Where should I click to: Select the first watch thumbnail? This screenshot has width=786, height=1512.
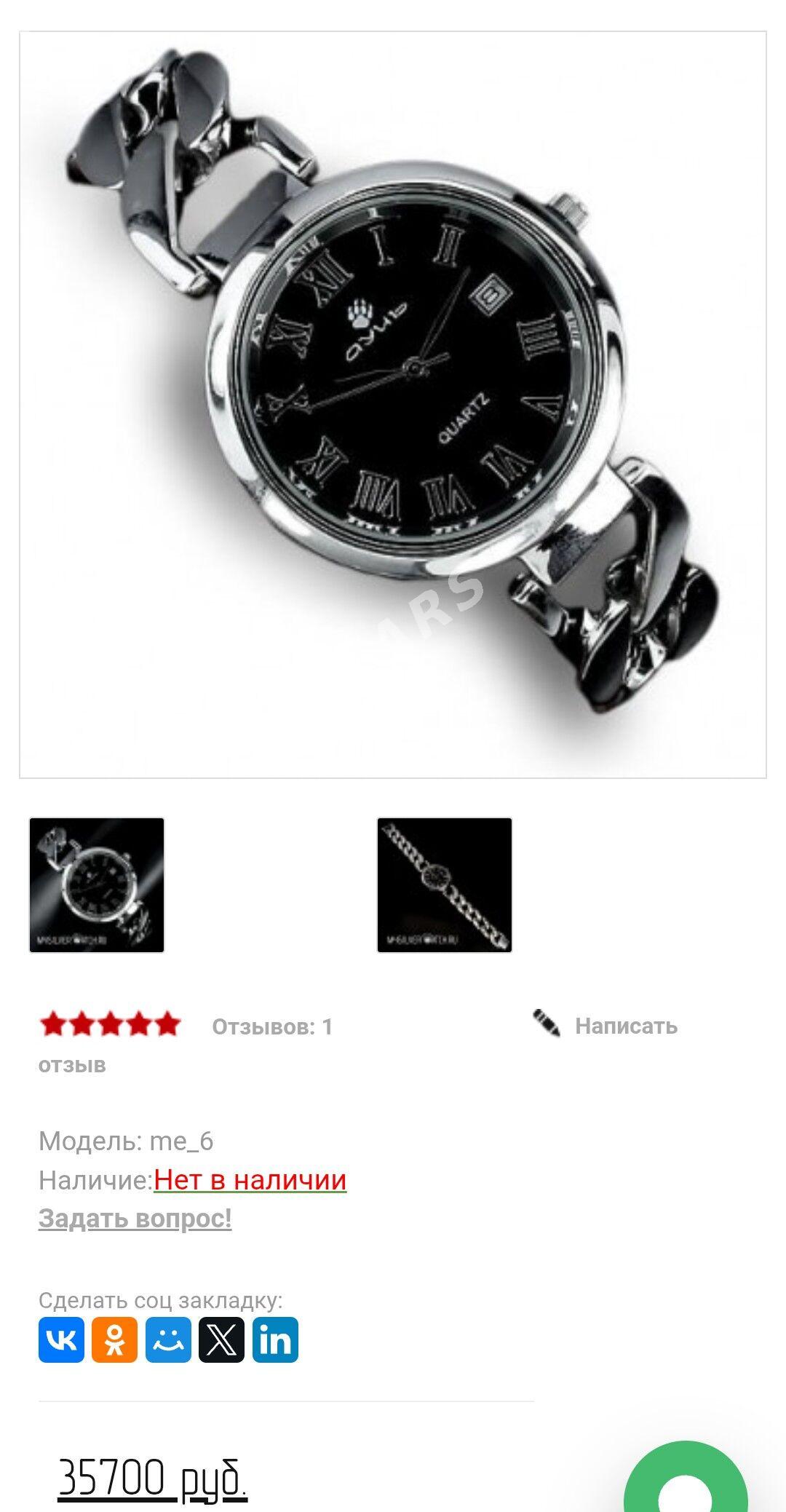97,884
